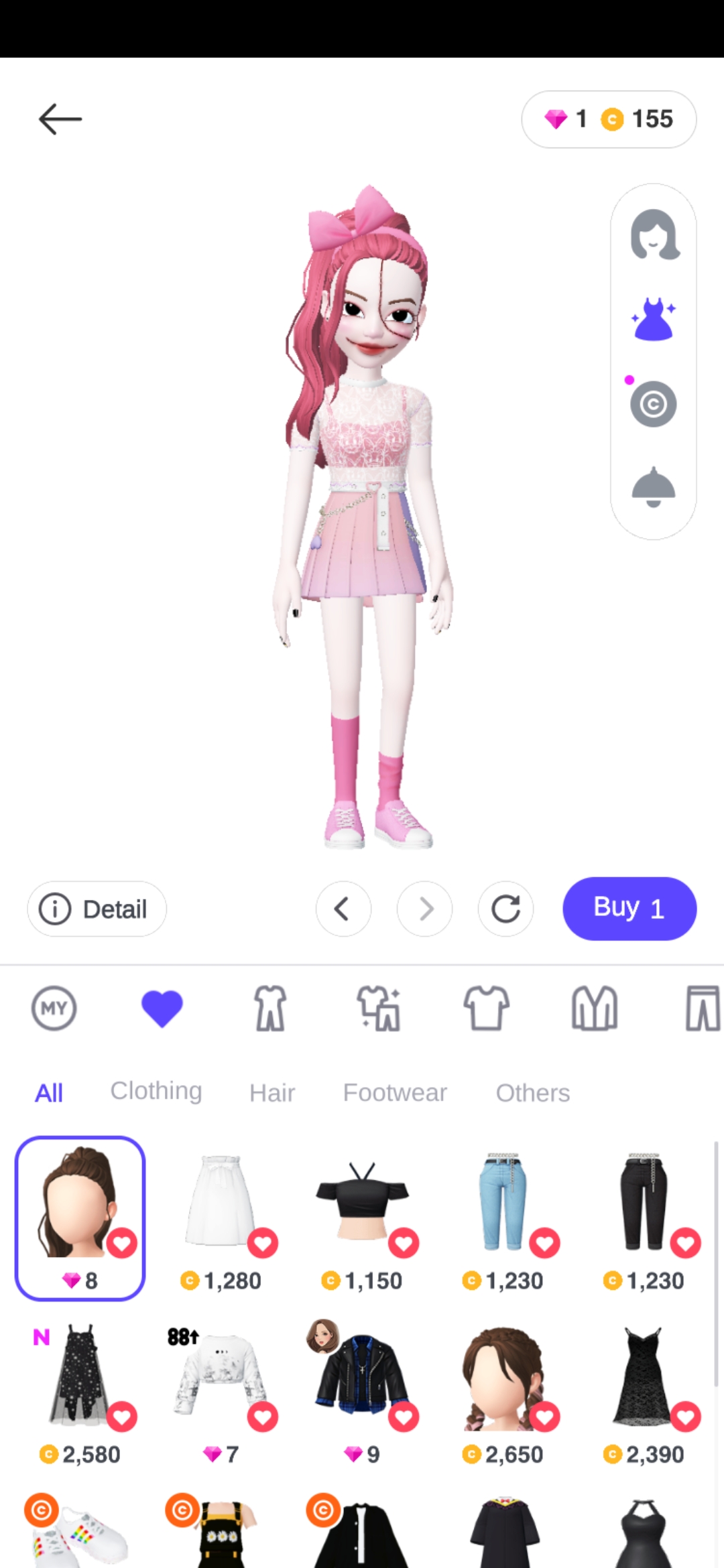
Task: Filter favorites by Clothing
Action: point(156,1092)
